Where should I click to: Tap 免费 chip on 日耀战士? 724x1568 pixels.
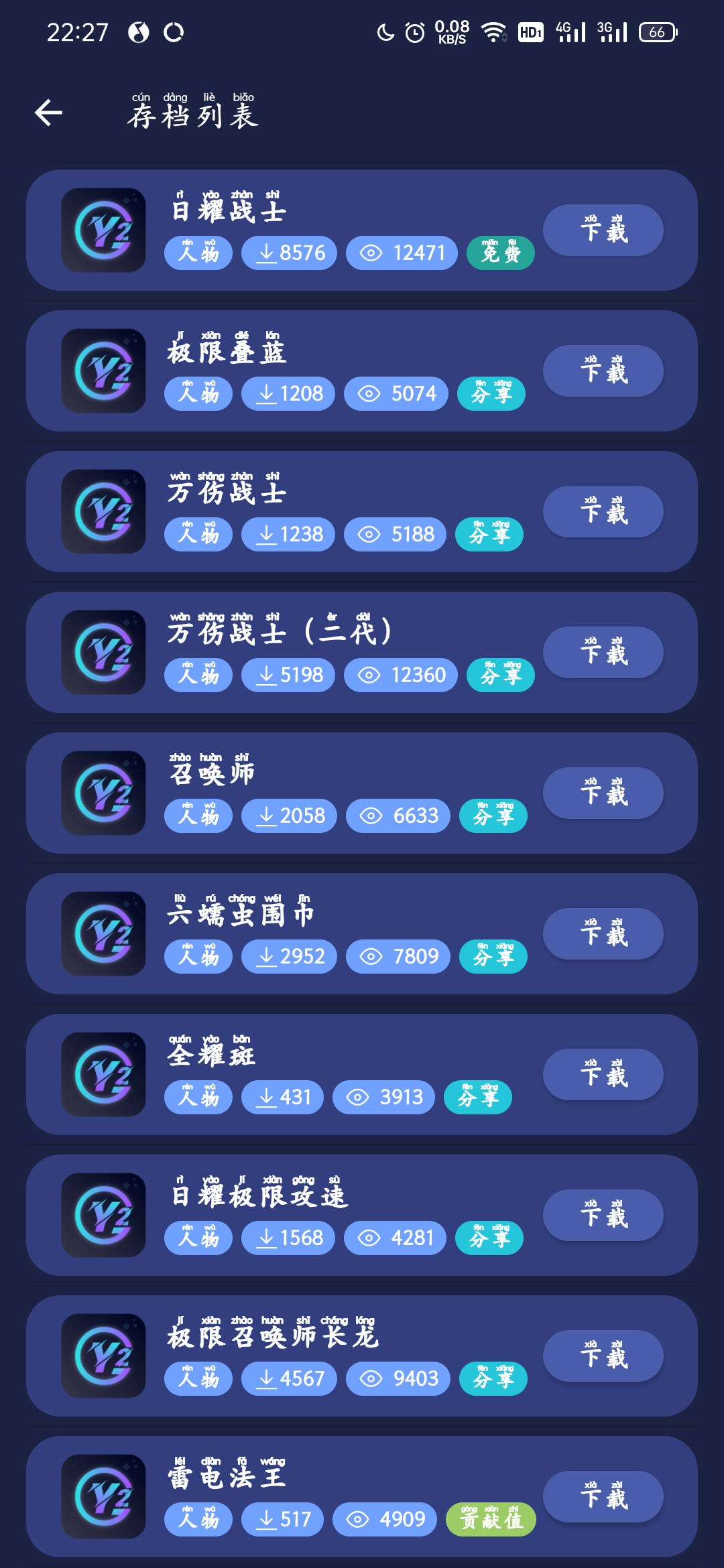[x=500, y=253]
